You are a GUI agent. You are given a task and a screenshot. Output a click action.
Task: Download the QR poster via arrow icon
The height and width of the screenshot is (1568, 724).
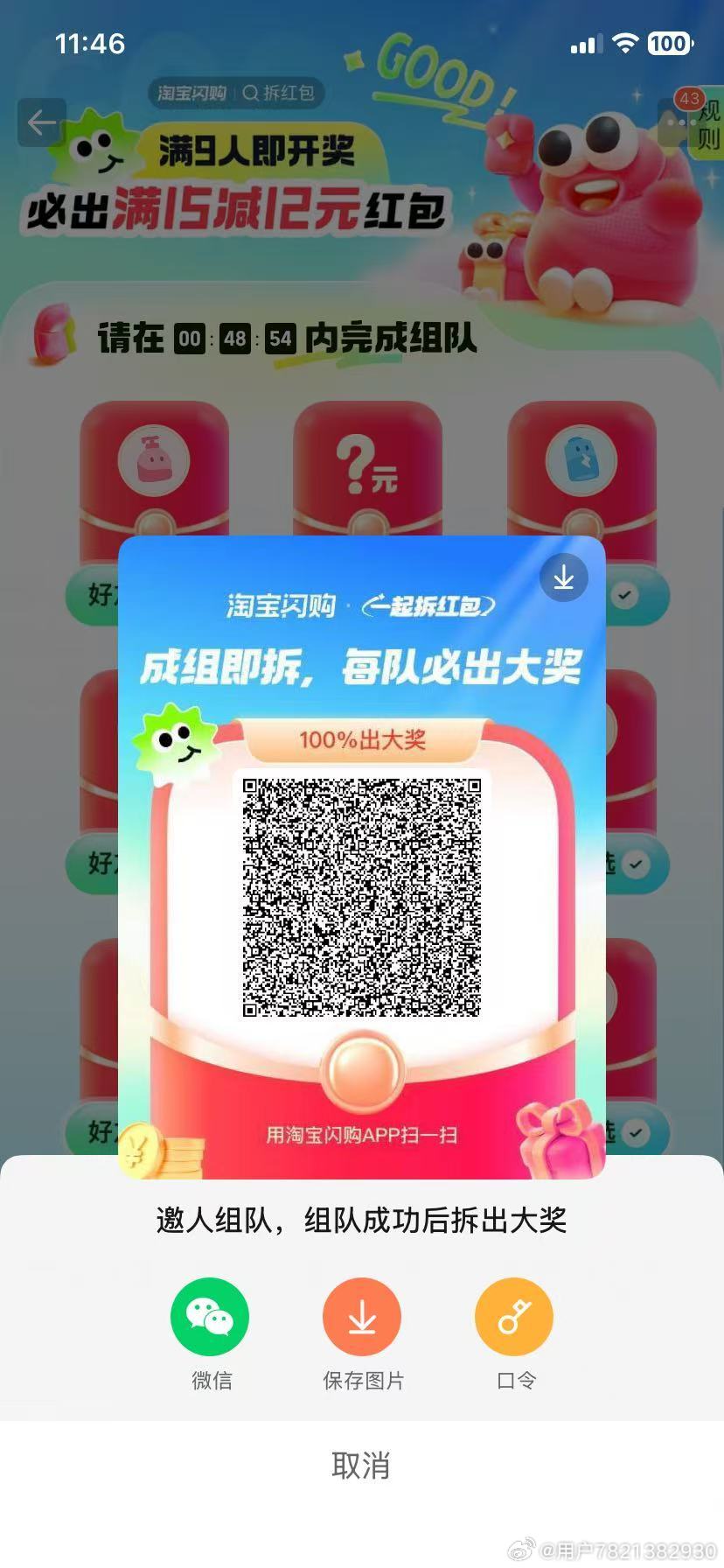tap(564, 577)
